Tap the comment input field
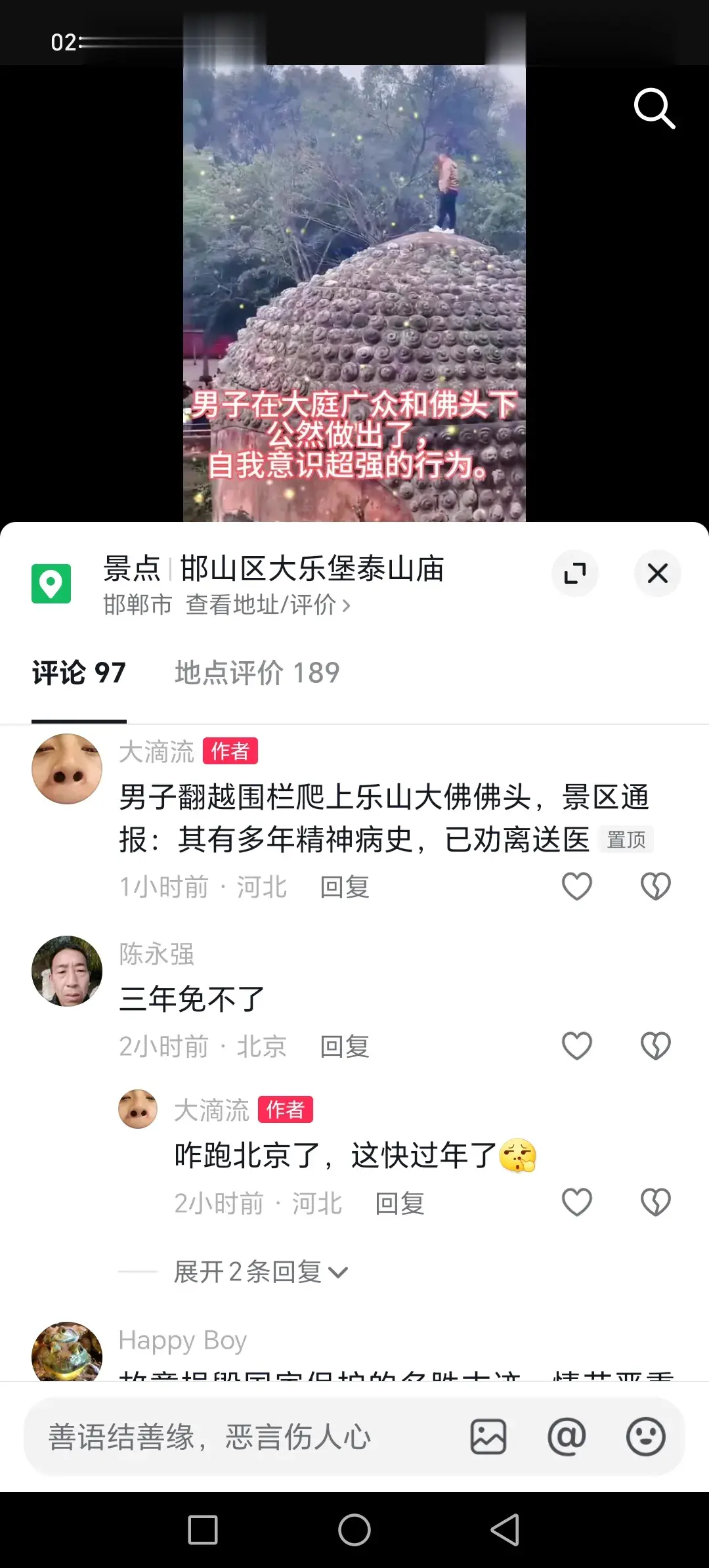Screen dimensions: 709x1568 (249, 1437)
